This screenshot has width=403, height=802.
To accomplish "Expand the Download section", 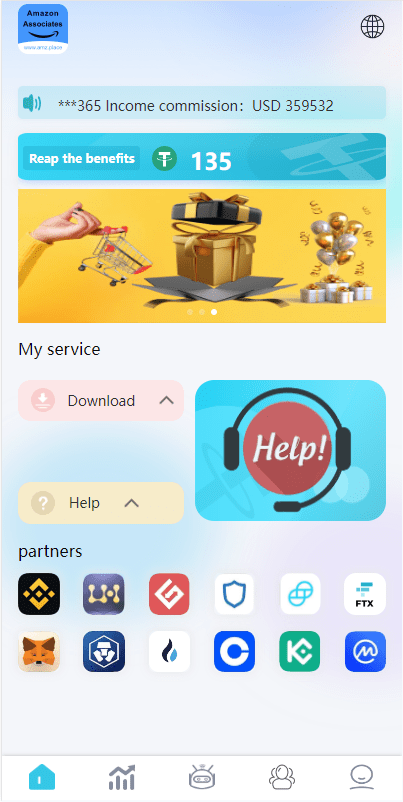I will (x=101, y=400).
